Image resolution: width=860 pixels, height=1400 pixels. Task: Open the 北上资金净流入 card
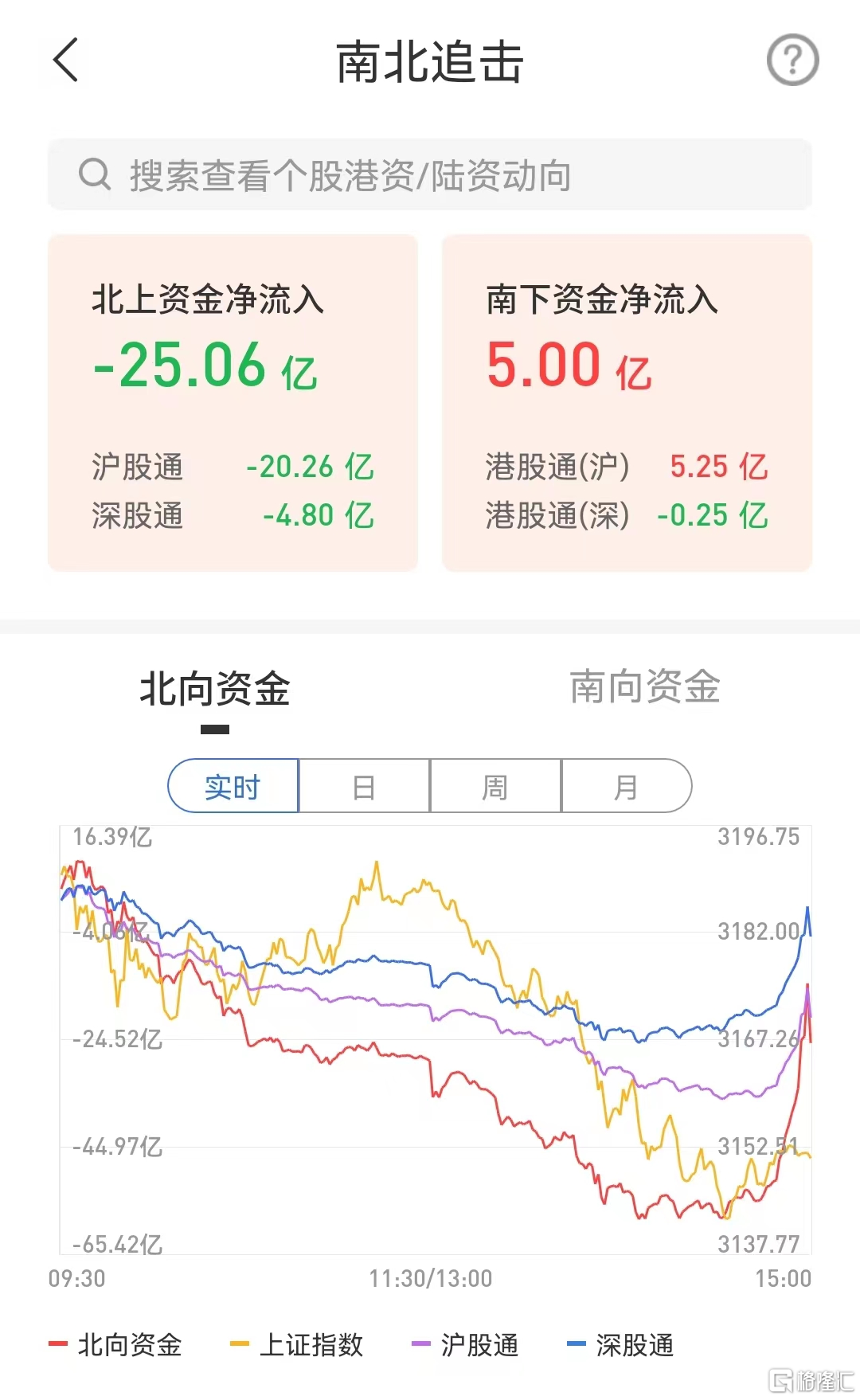[x=233, y=402]
